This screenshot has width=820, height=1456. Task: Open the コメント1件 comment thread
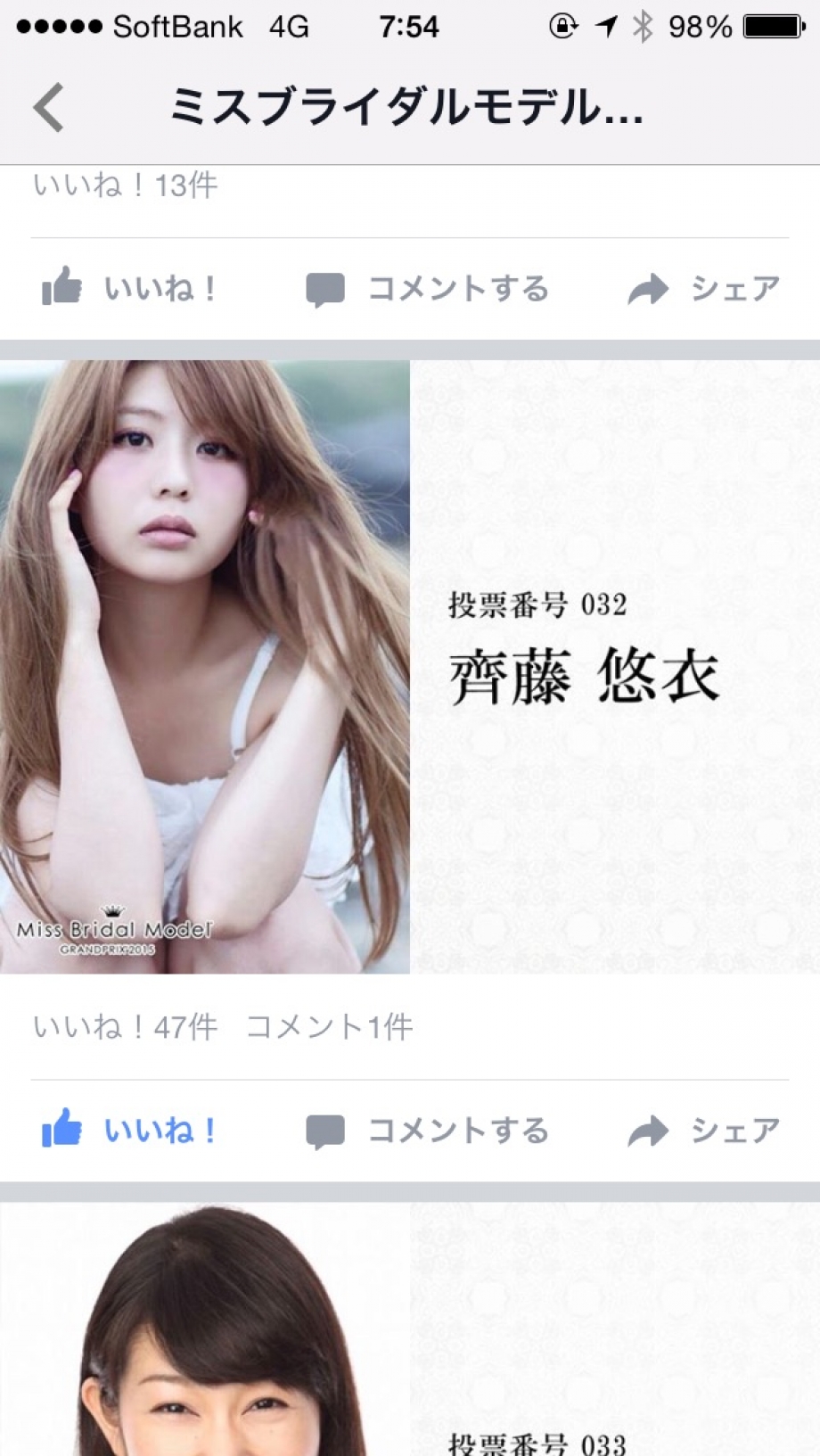point(330,1027)
